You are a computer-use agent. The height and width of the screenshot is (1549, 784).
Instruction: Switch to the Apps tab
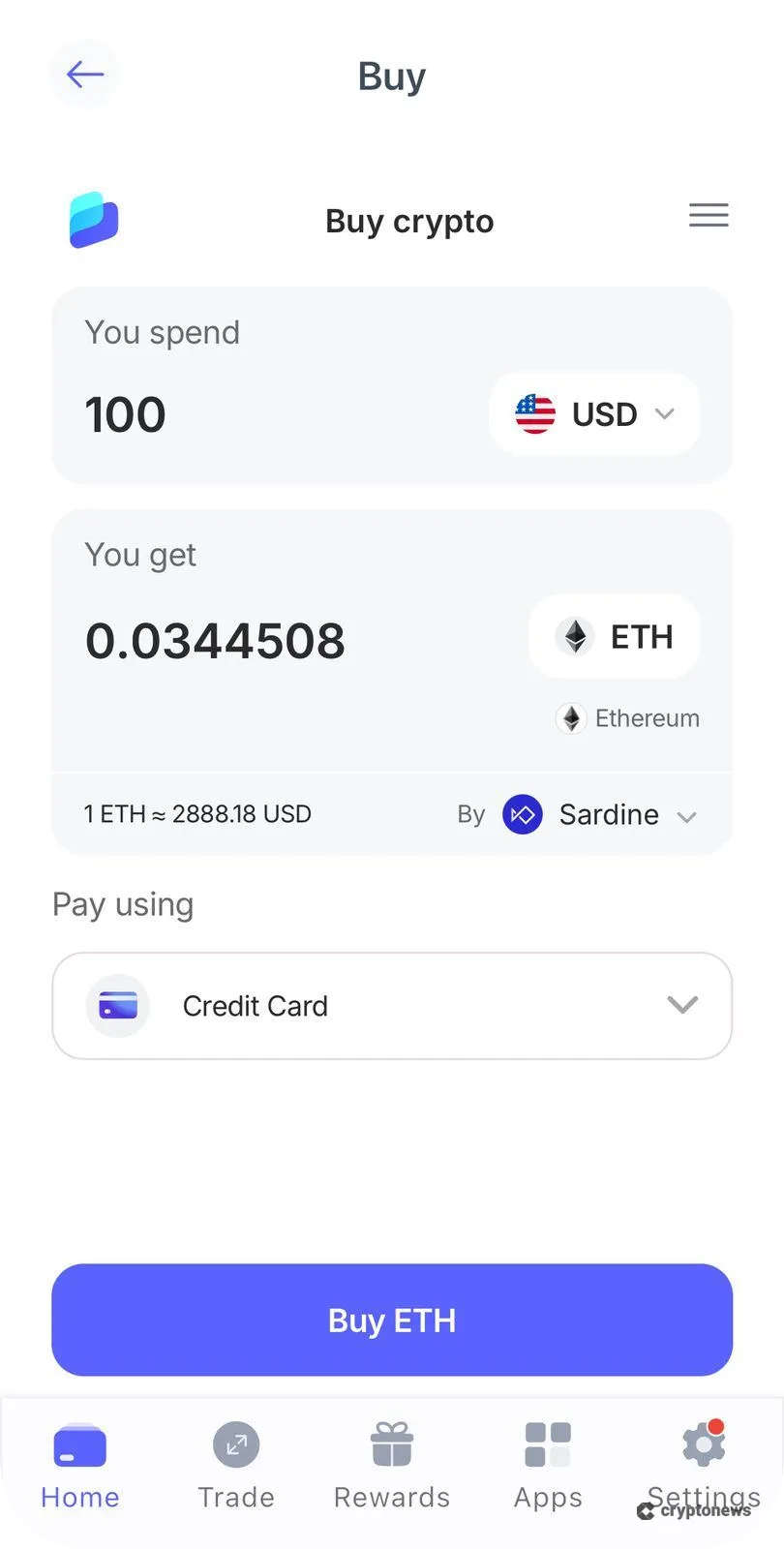point(547,1443)
